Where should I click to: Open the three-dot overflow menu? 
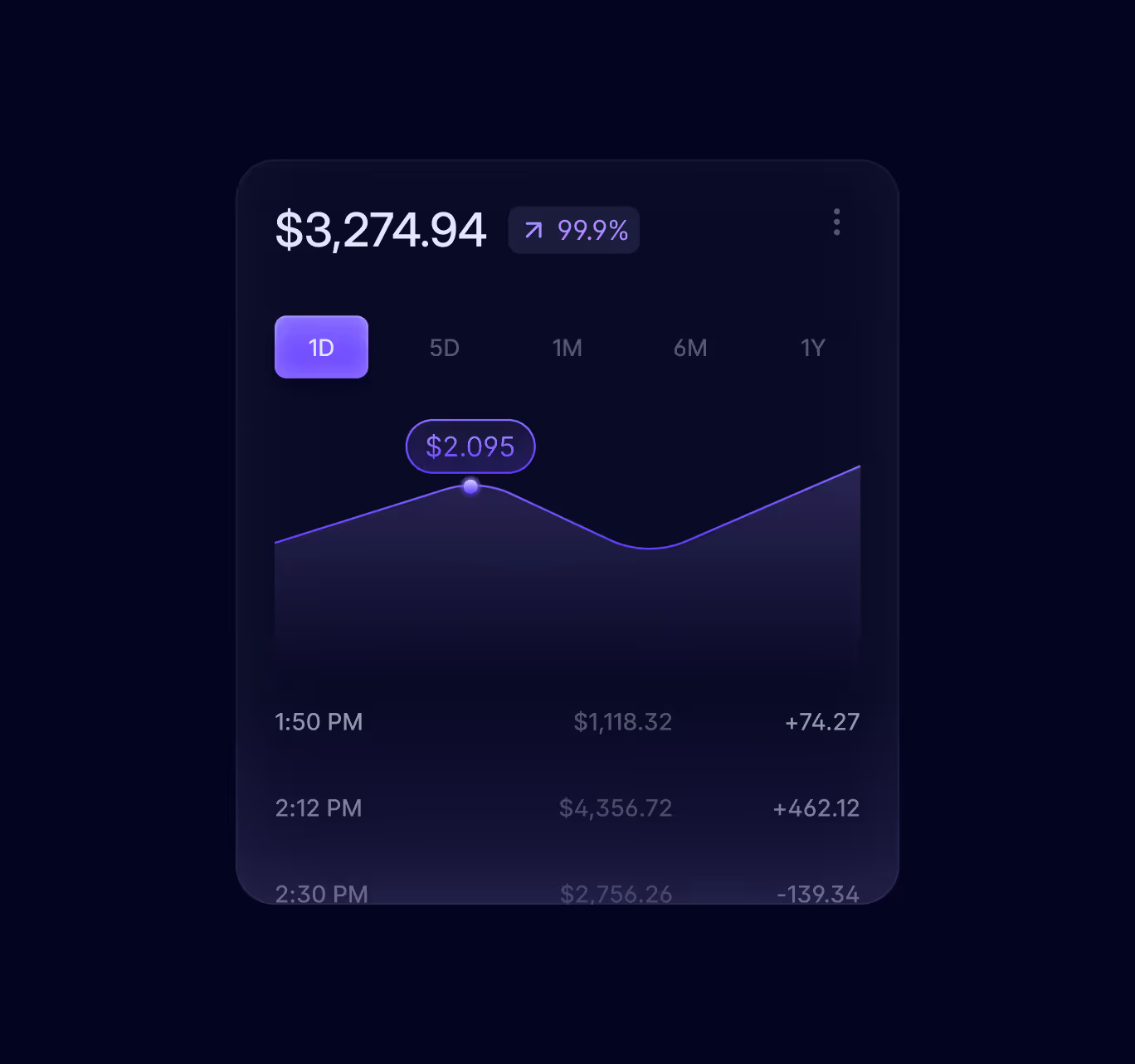(836, 222)
